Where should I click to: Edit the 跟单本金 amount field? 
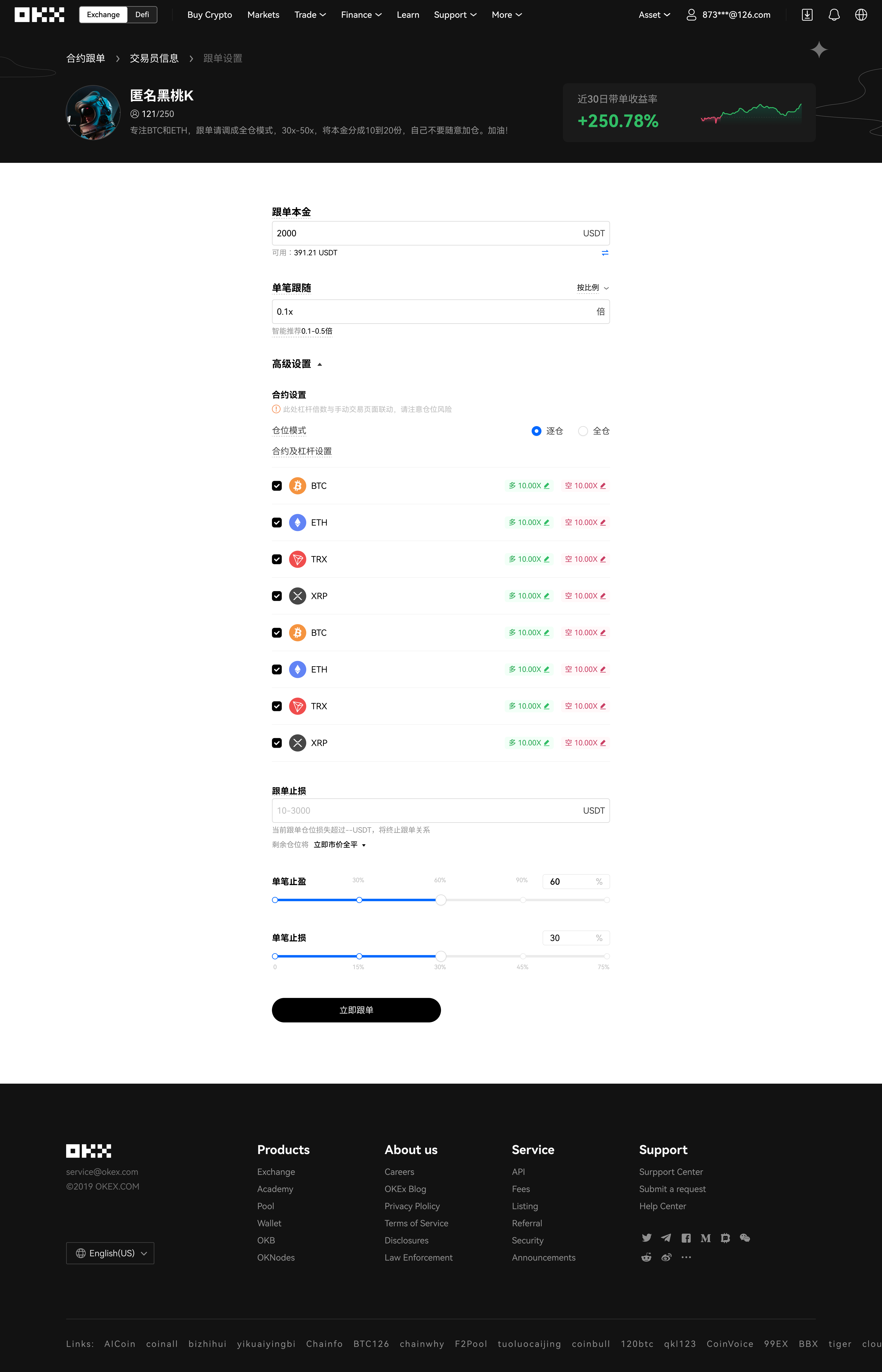pos(424,233)
